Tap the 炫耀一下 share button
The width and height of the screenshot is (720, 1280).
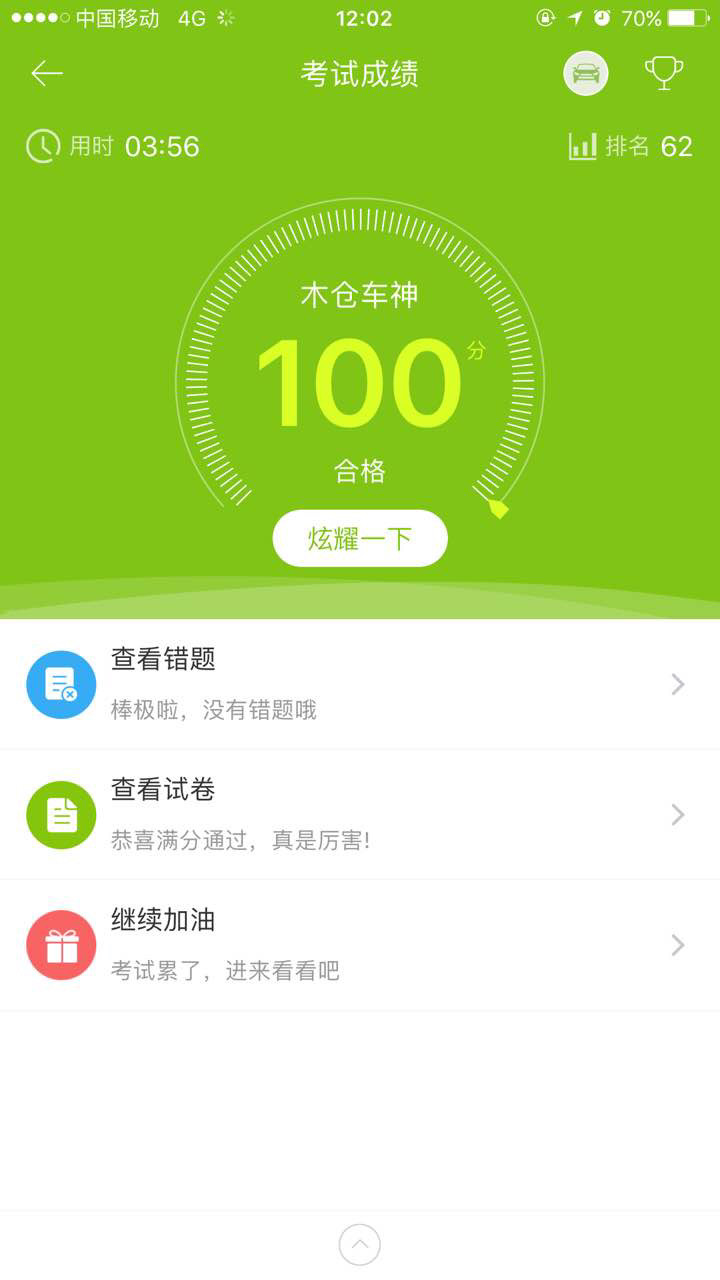pyautogui.click(x=360, y=539)
